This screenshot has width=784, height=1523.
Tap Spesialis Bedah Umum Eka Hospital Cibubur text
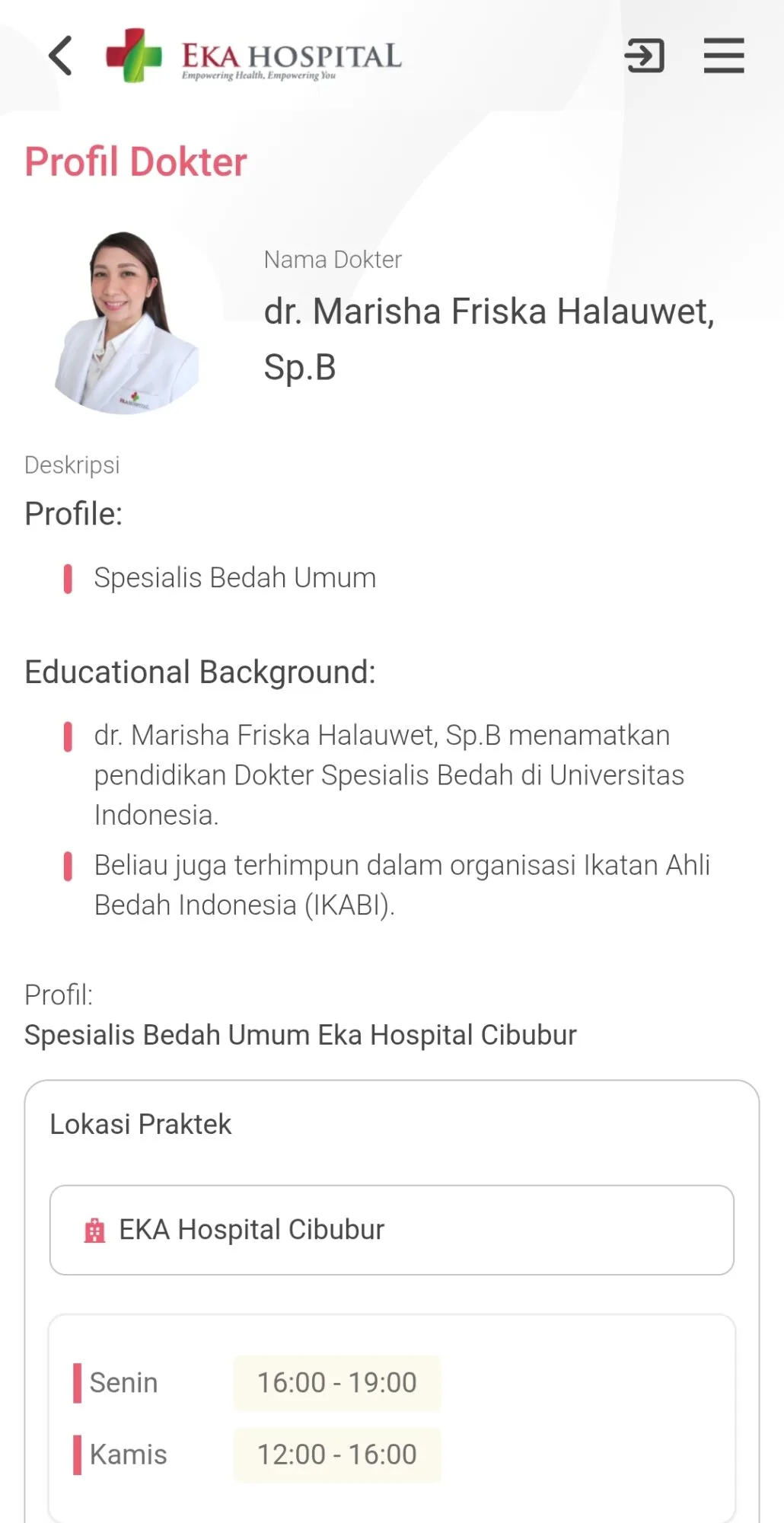pyautogui.click(x=301, y=1033)
